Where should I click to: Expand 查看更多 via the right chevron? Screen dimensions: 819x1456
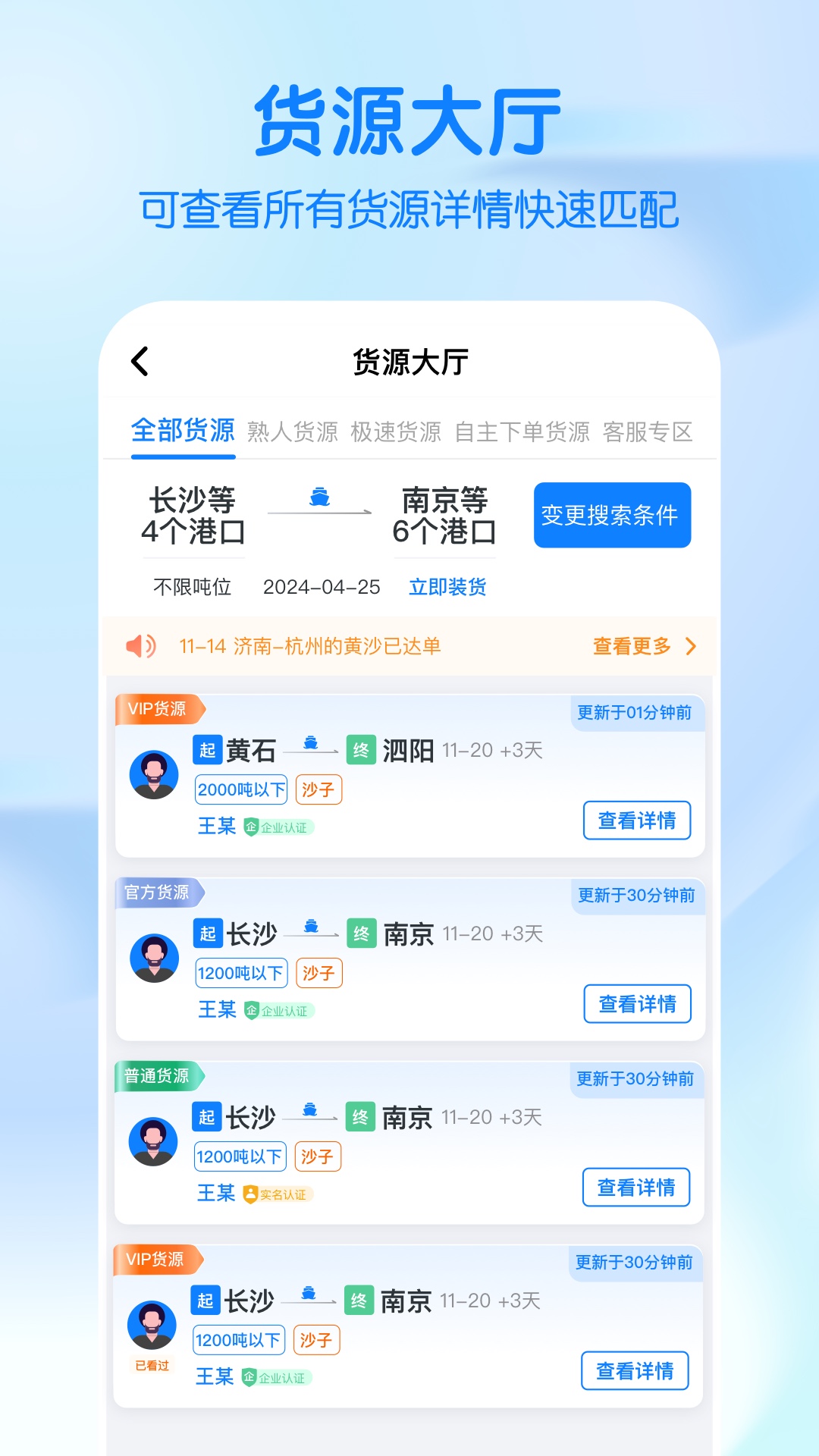(x=692, y=647)
